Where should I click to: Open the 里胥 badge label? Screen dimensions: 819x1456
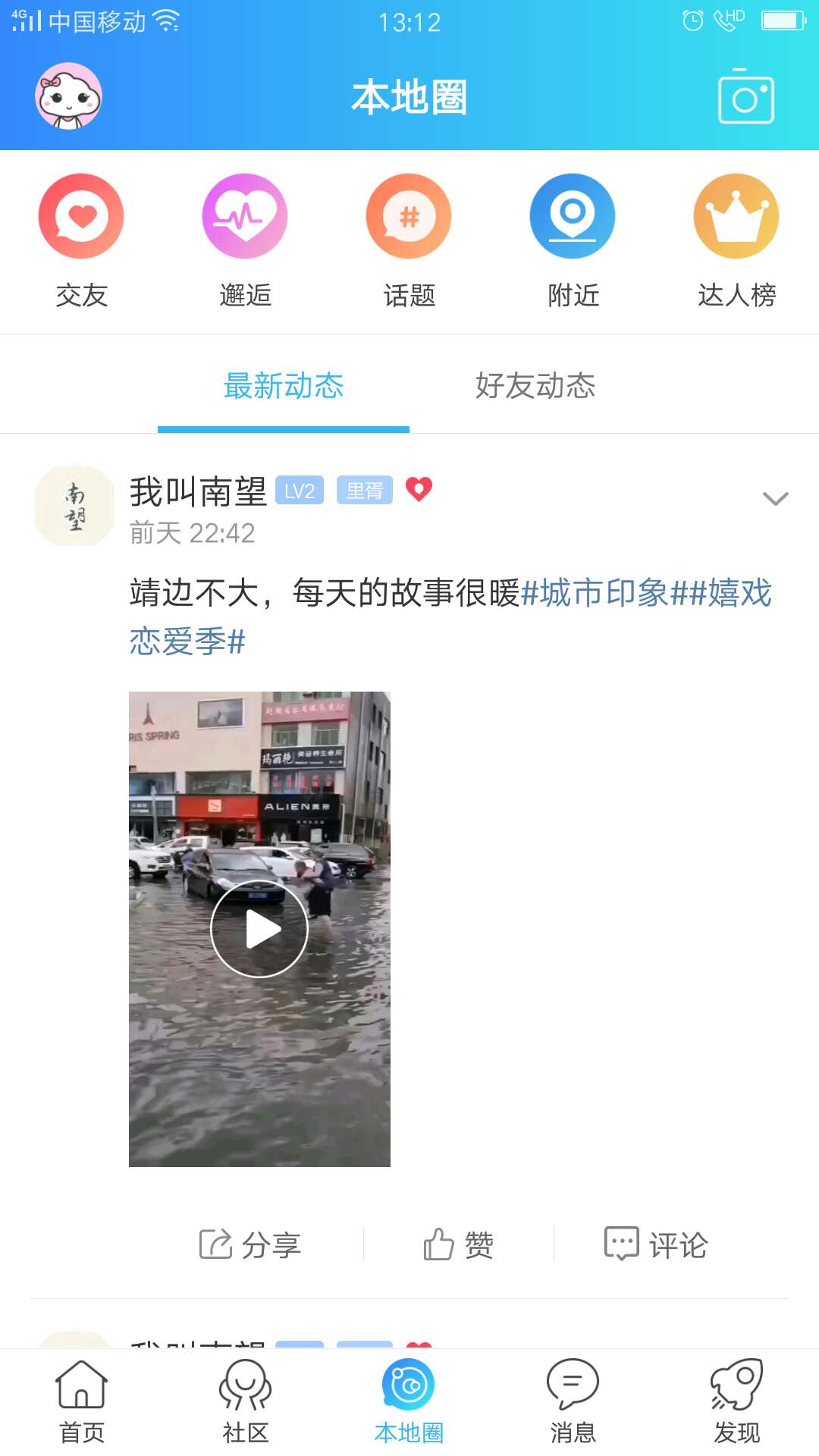(x=364, y=491)
